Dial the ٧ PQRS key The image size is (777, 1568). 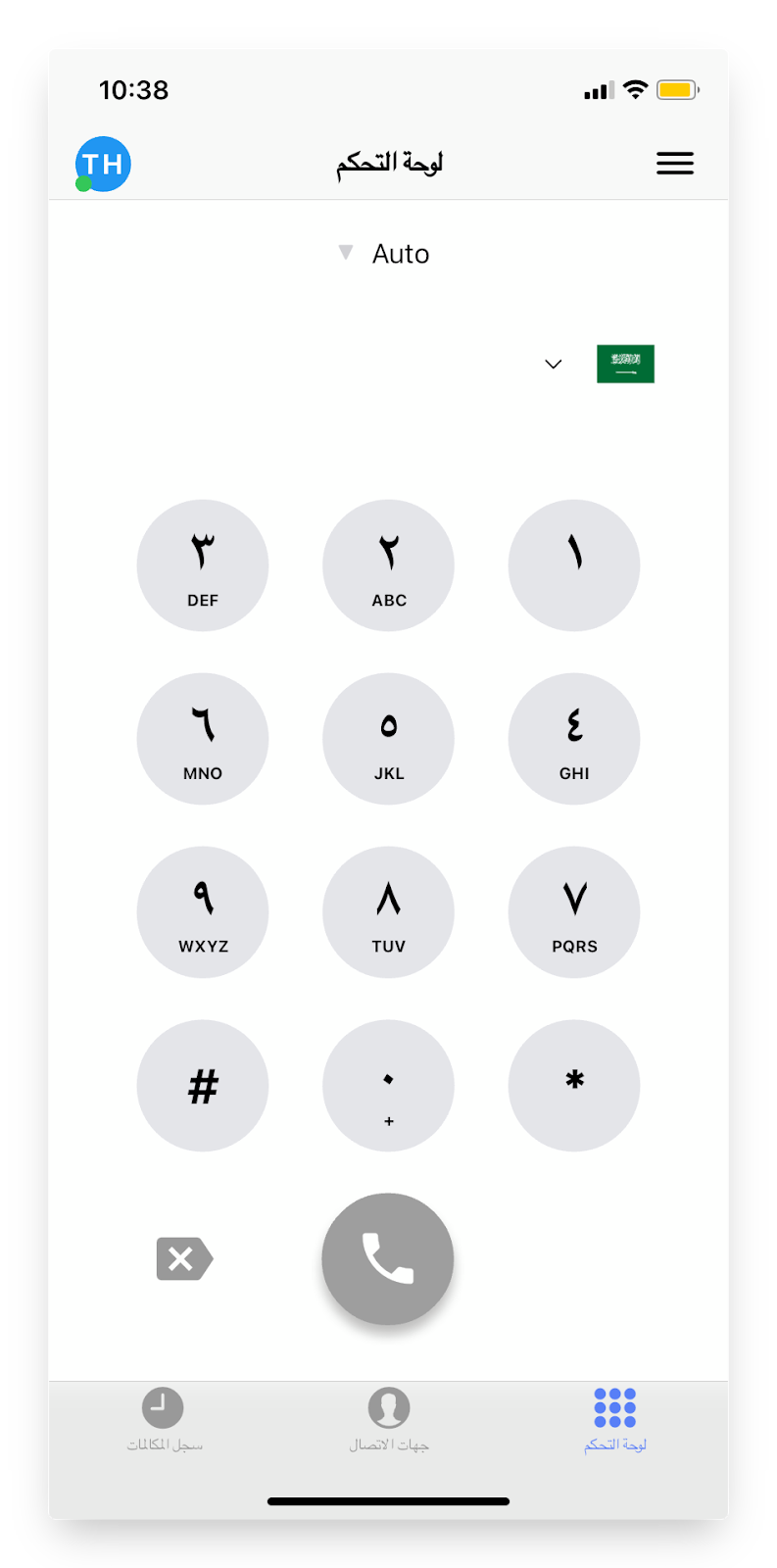[x=574, y=912]
